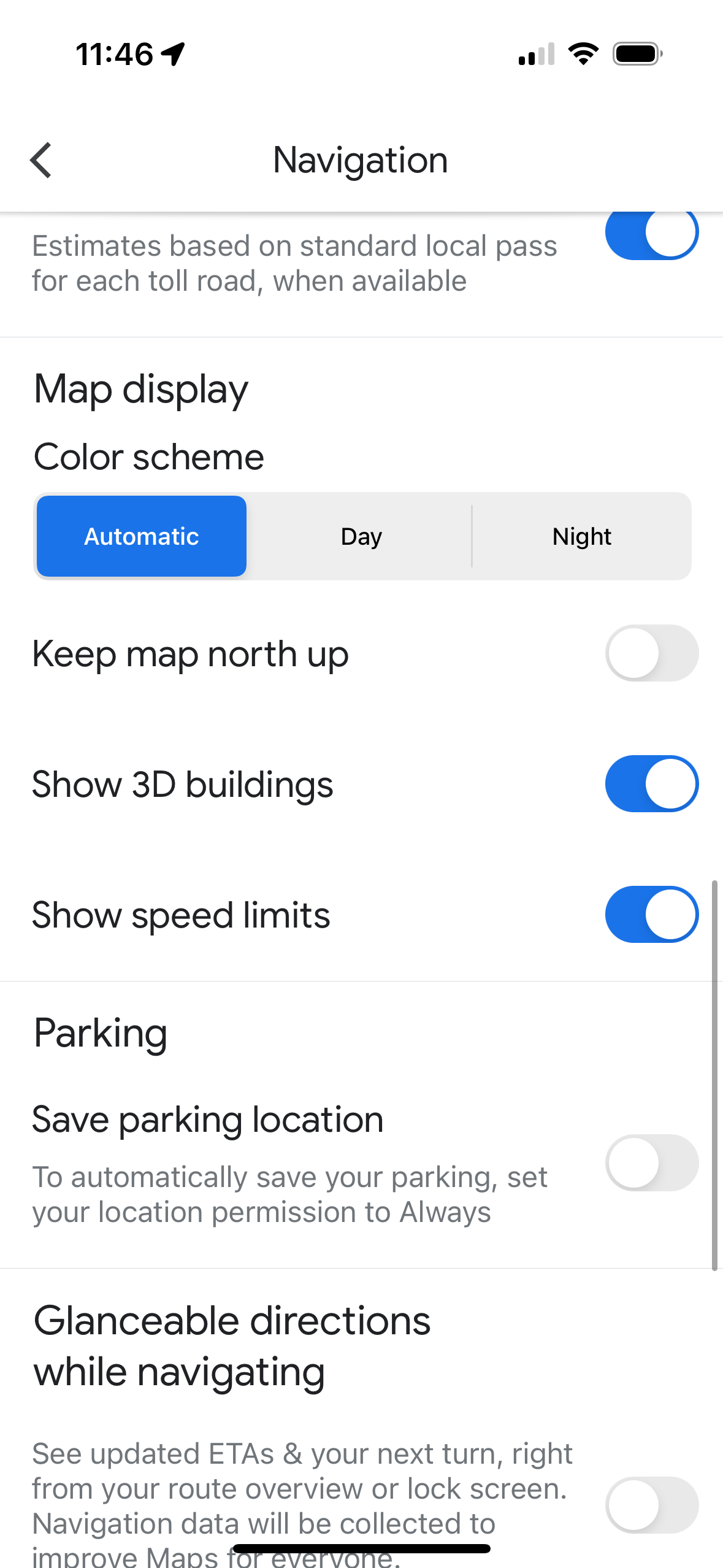Enable Keep map north up
The height and width of the screenshot is (1568, 723).
click(x=652, y=653)
